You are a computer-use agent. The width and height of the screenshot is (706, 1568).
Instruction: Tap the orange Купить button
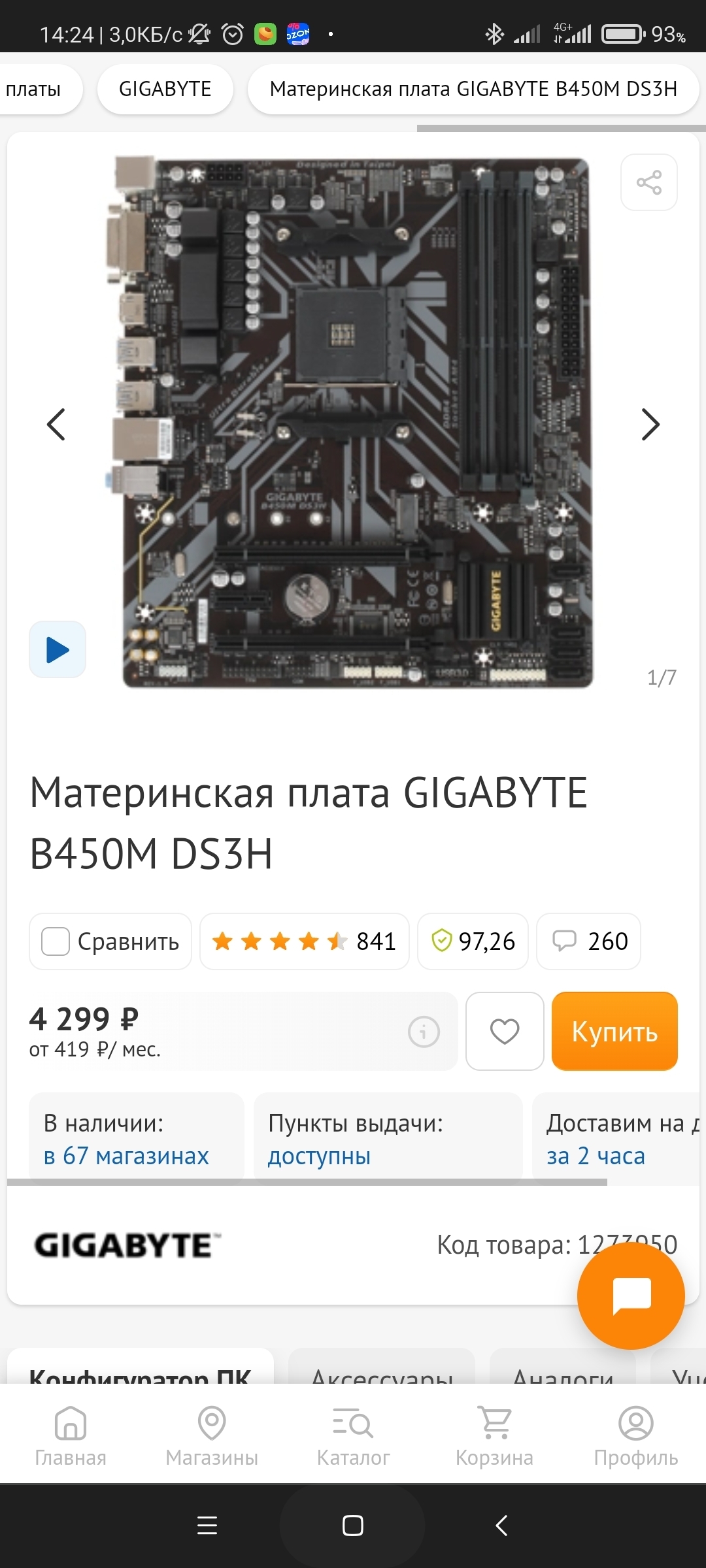point(614,1032)
